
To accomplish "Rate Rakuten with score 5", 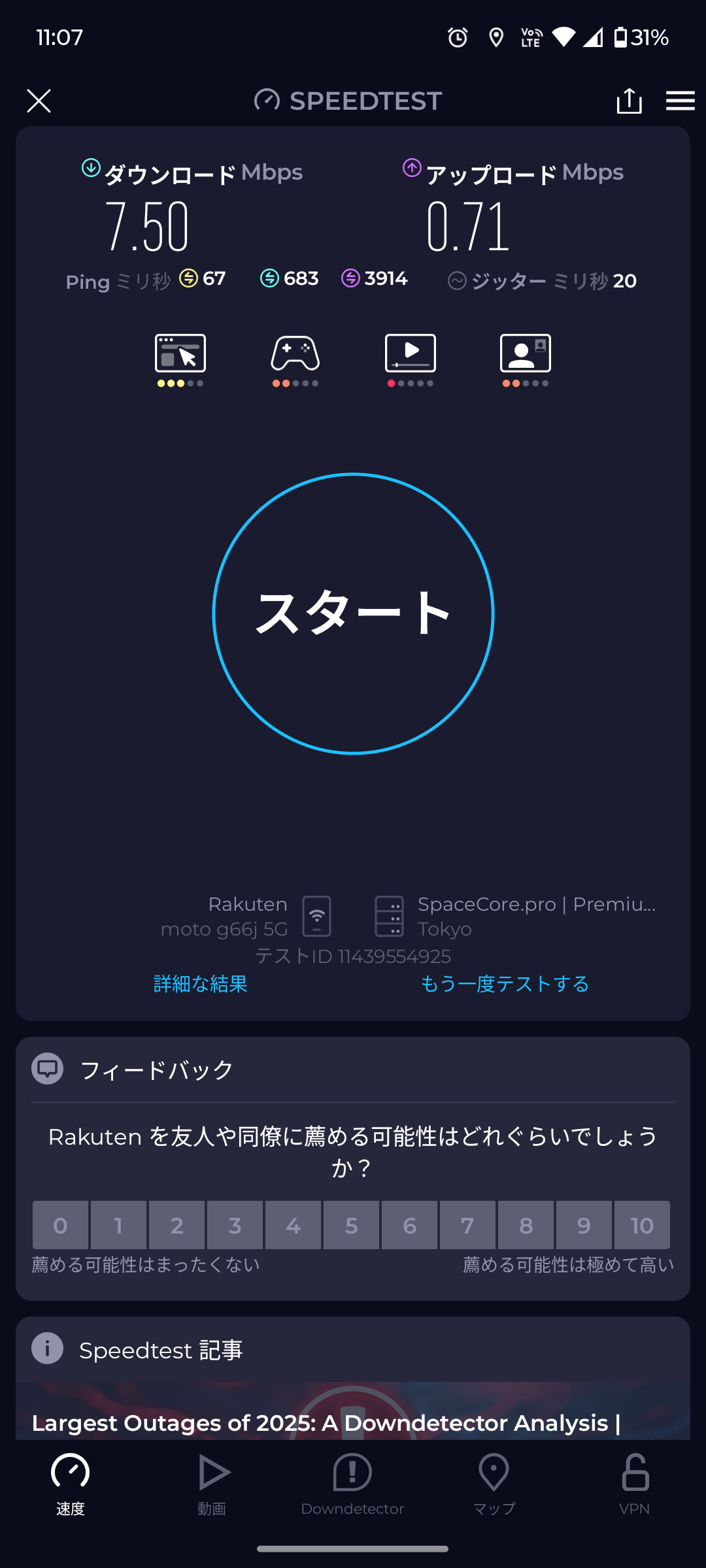I will pos(351,1225).
